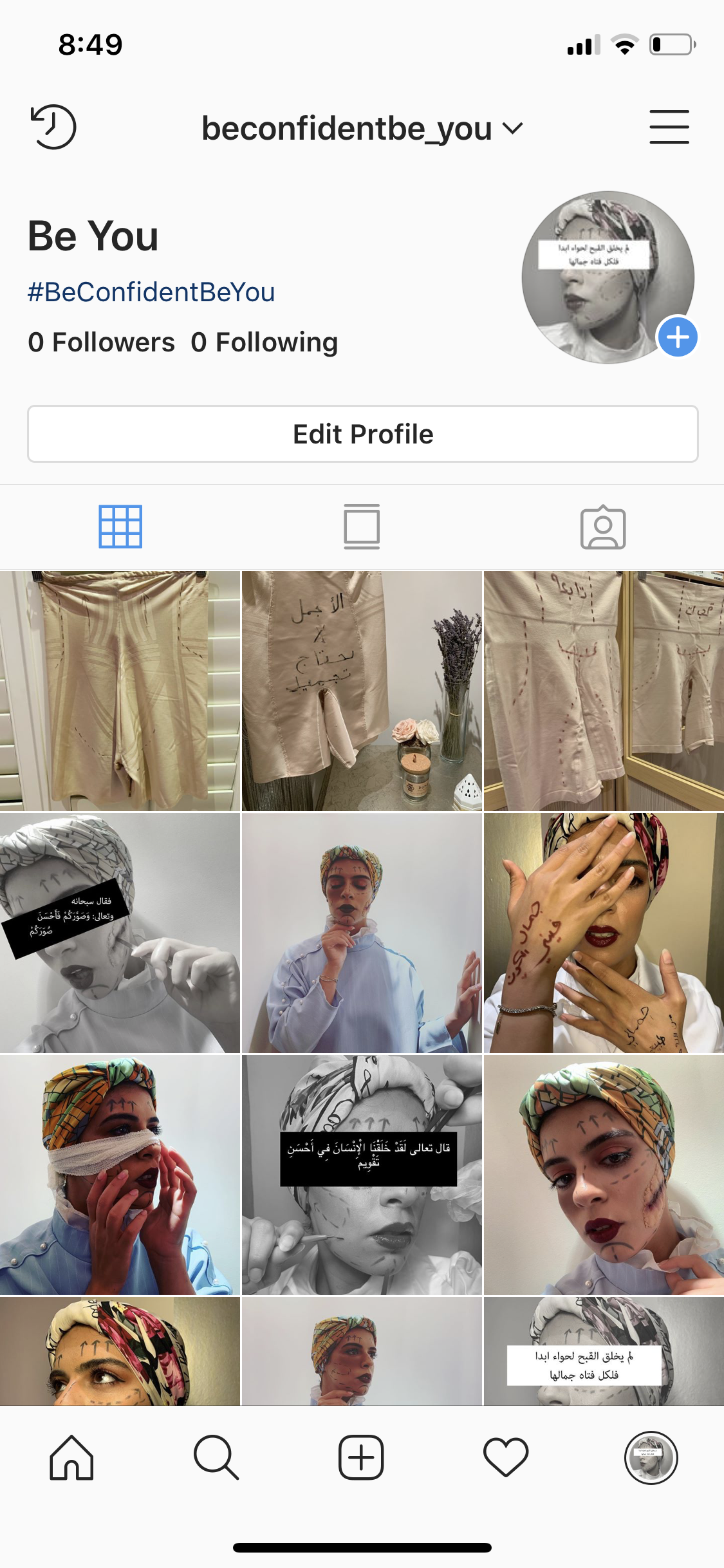Open the #BeConfidentBeYou hashtag link
The width and height of the screenshot is (724, 1568).
pyautogui.click(x=151, y=292)
